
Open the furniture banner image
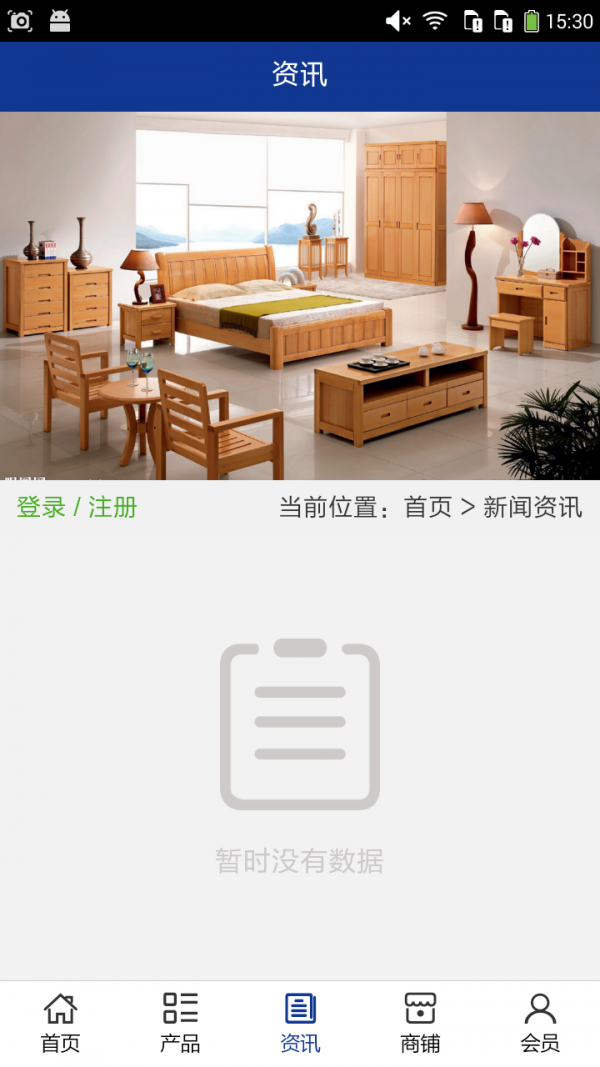coord(300,295)
